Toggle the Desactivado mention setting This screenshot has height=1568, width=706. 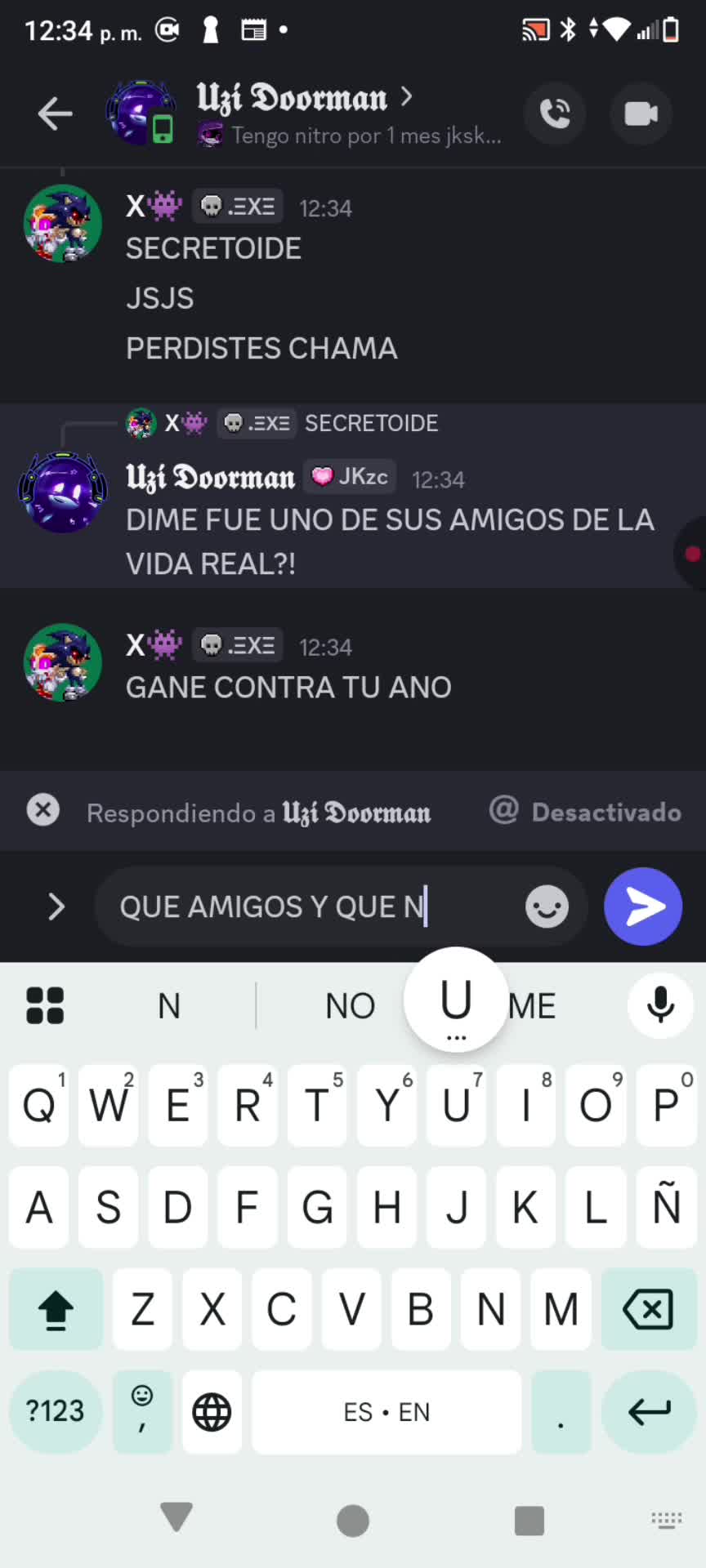point(585,812)
